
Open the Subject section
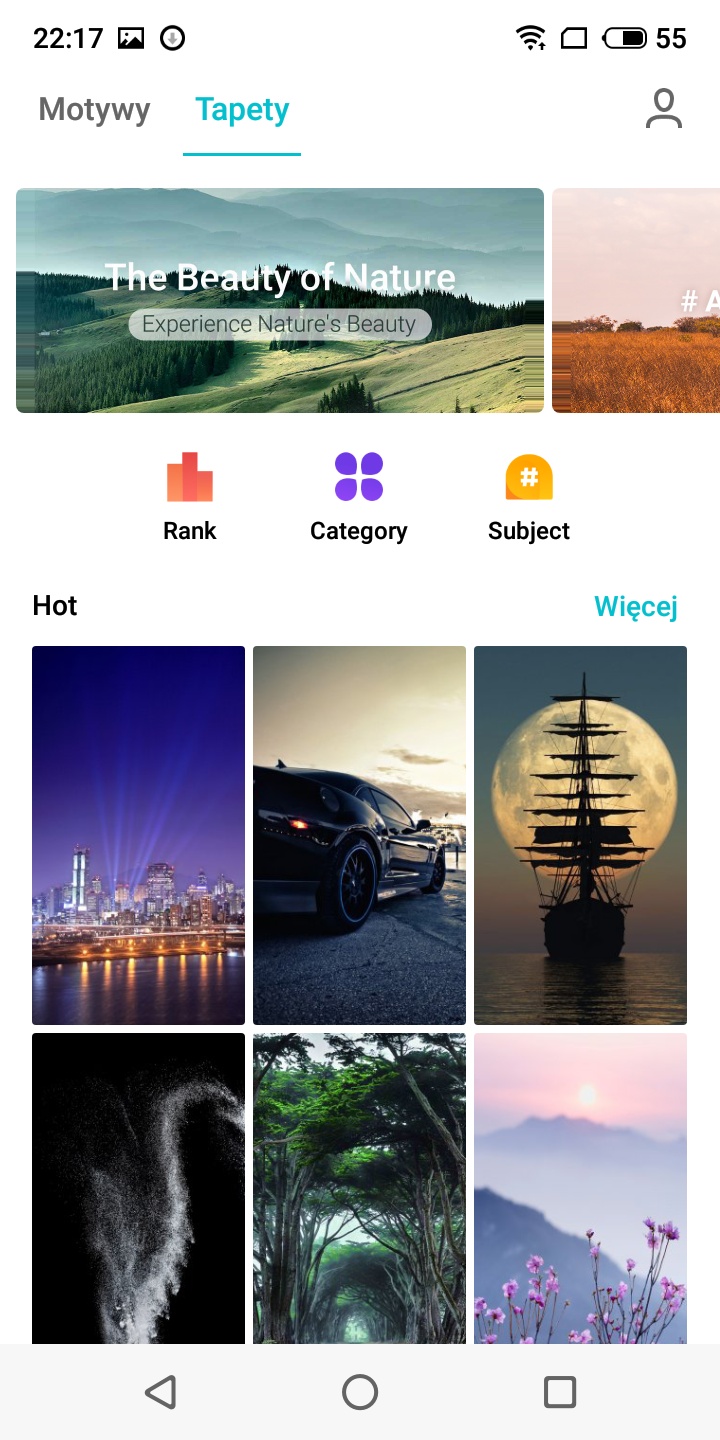click(x=529, y=497)
